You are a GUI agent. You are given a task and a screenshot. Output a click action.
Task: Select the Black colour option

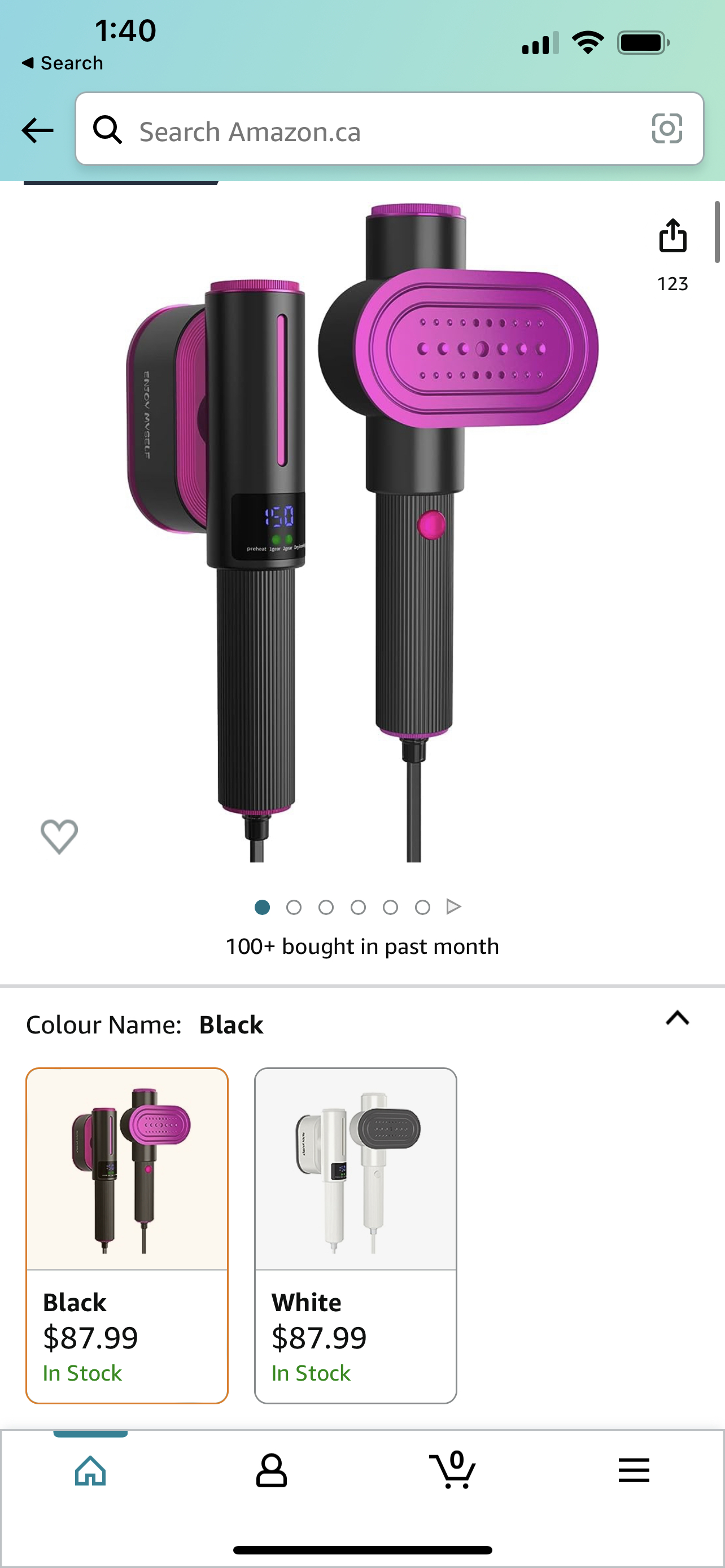(x=126, y=1235)
